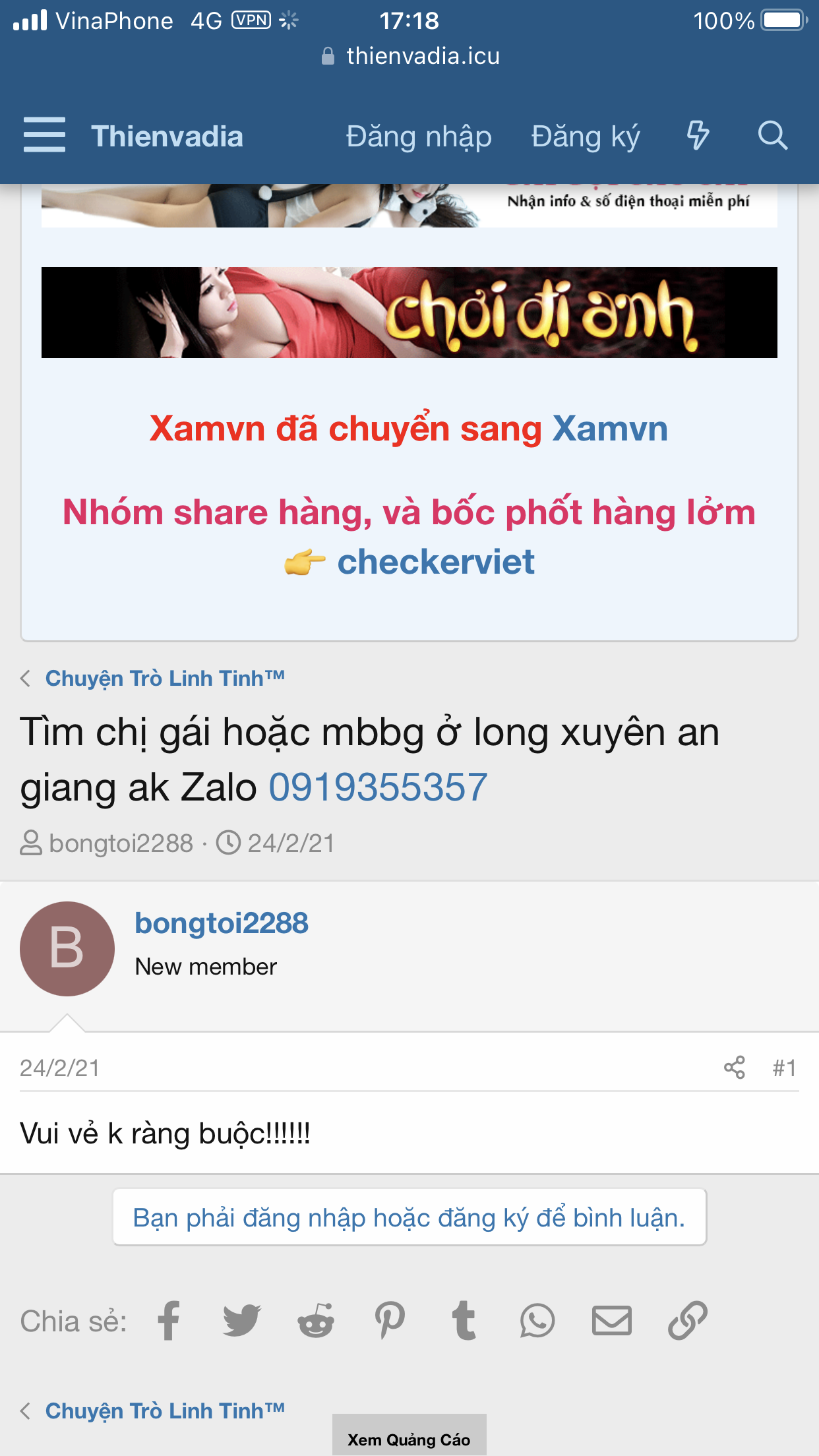Open the Đăng ký registration page
This screenshot has width=819, height=1456.
tap(586, 136)
